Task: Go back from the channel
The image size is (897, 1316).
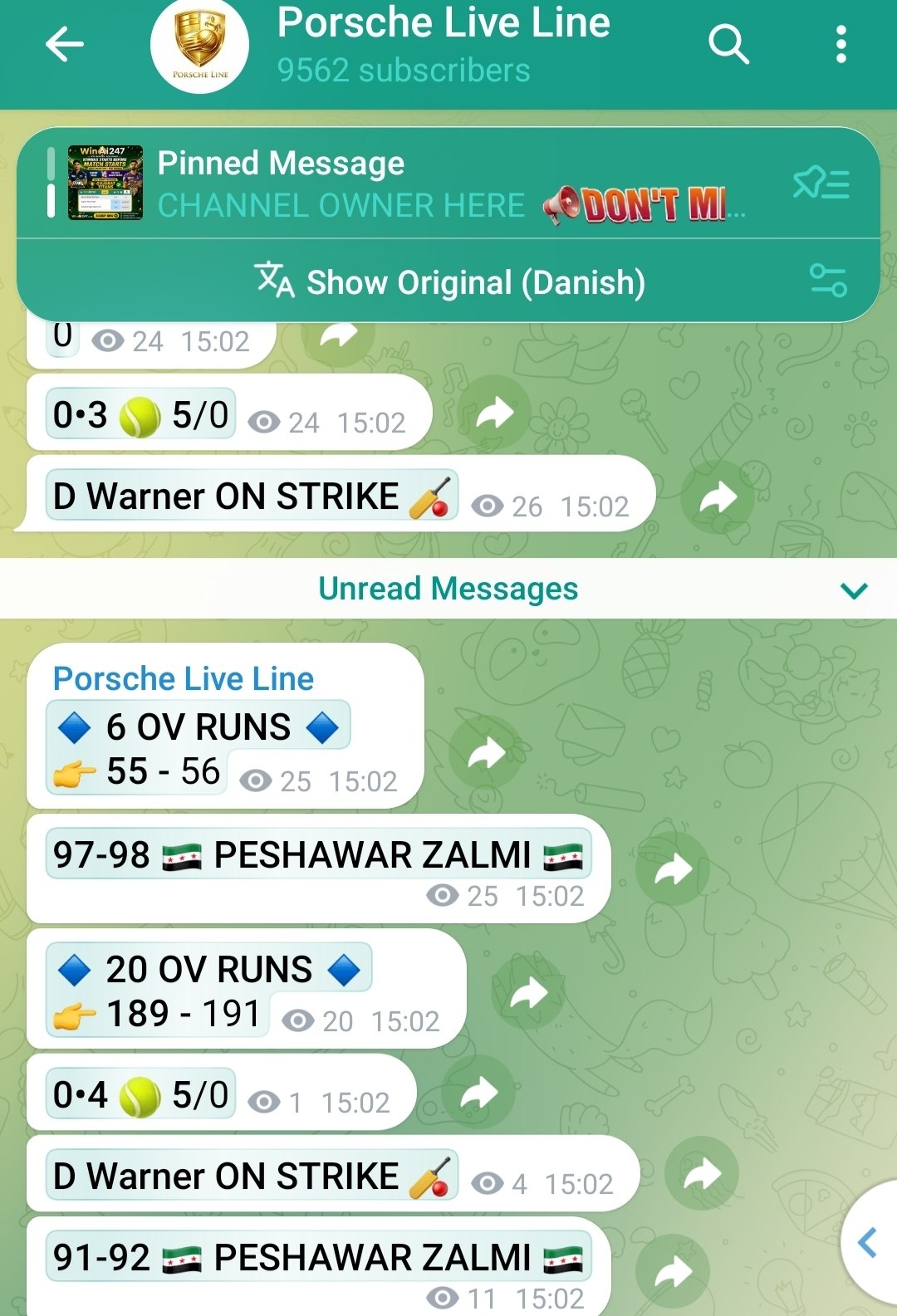Action: pyautogui.click(x=65, y=45)
